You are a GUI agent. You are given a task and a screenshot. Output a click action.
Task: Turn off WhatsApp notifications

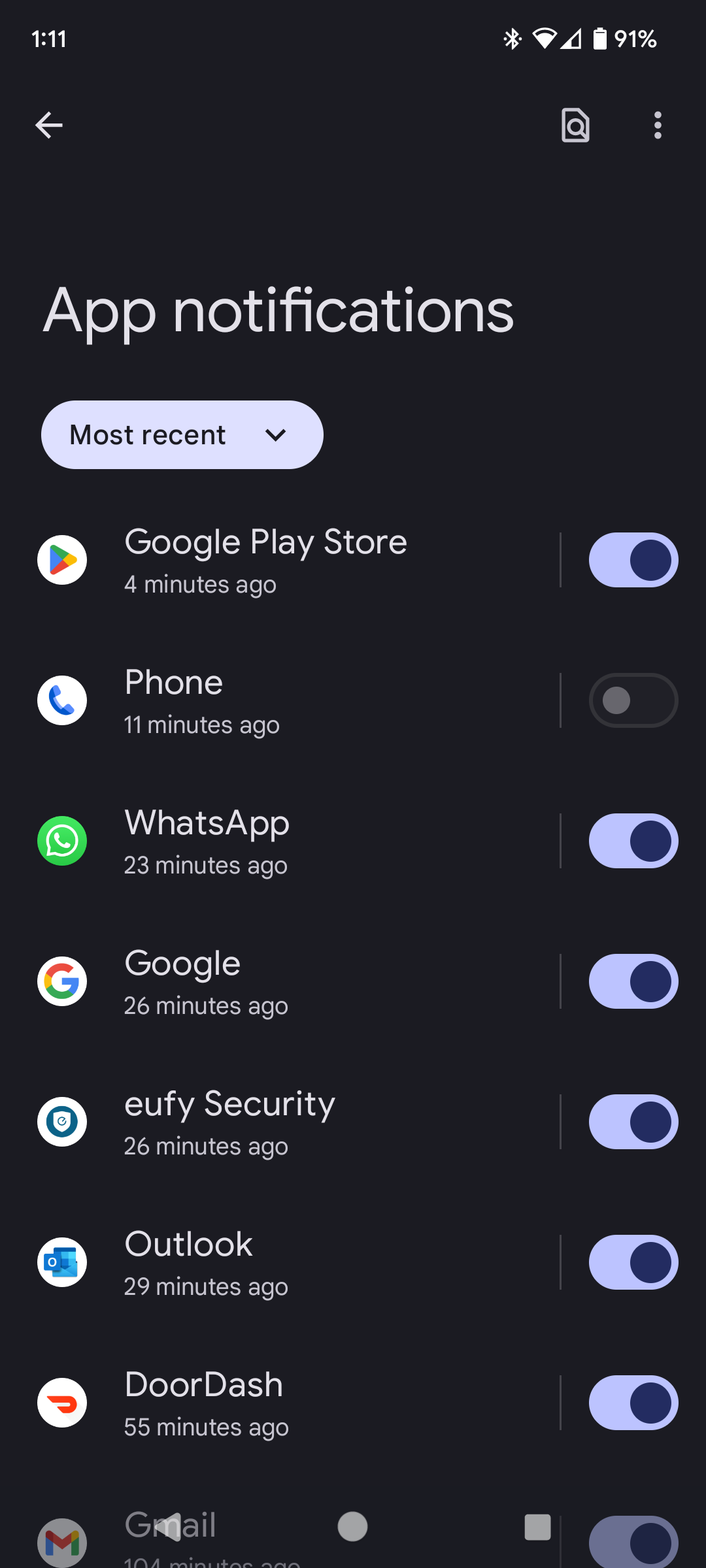633,841
